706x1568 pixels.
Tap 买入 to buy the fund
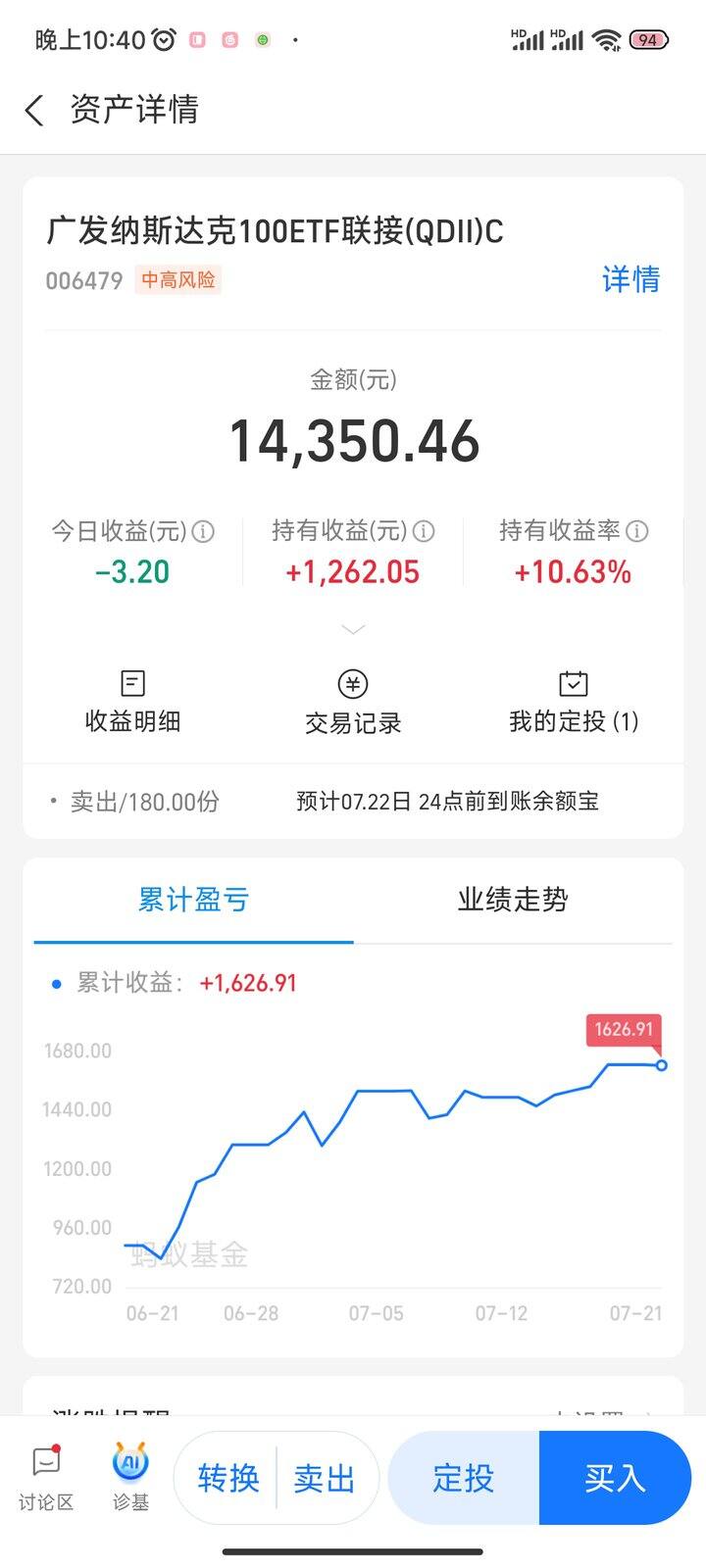coord(615,1478)
